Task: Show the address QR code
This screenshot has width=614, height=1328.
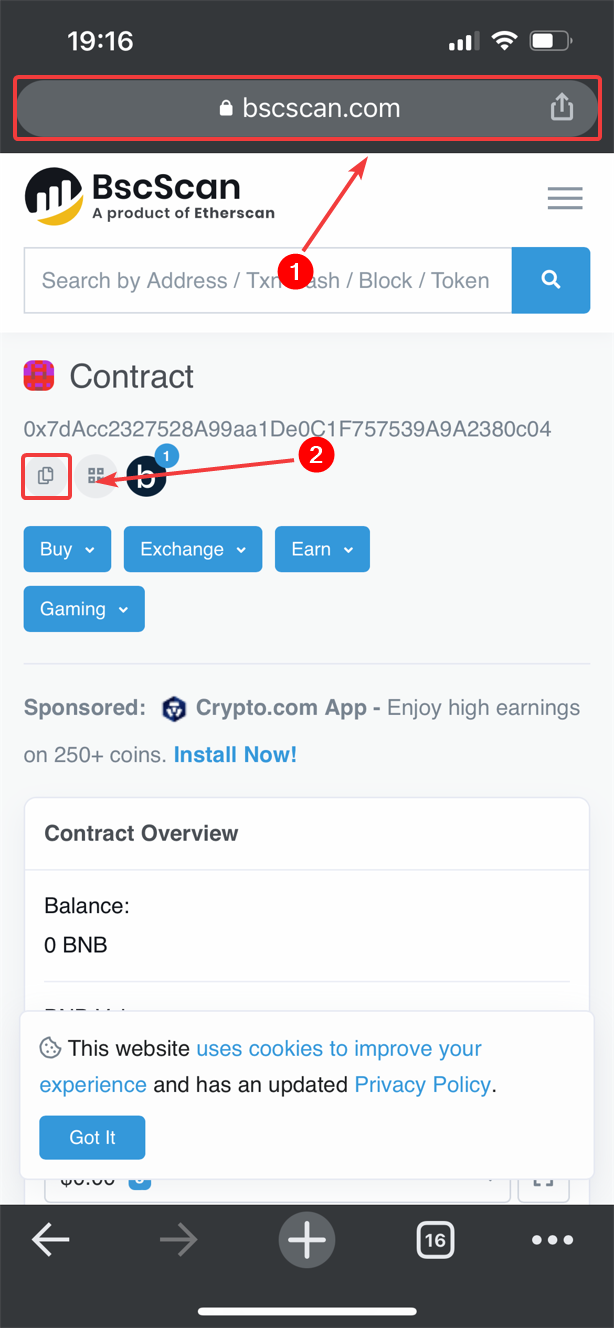Action: click(96, 476)
